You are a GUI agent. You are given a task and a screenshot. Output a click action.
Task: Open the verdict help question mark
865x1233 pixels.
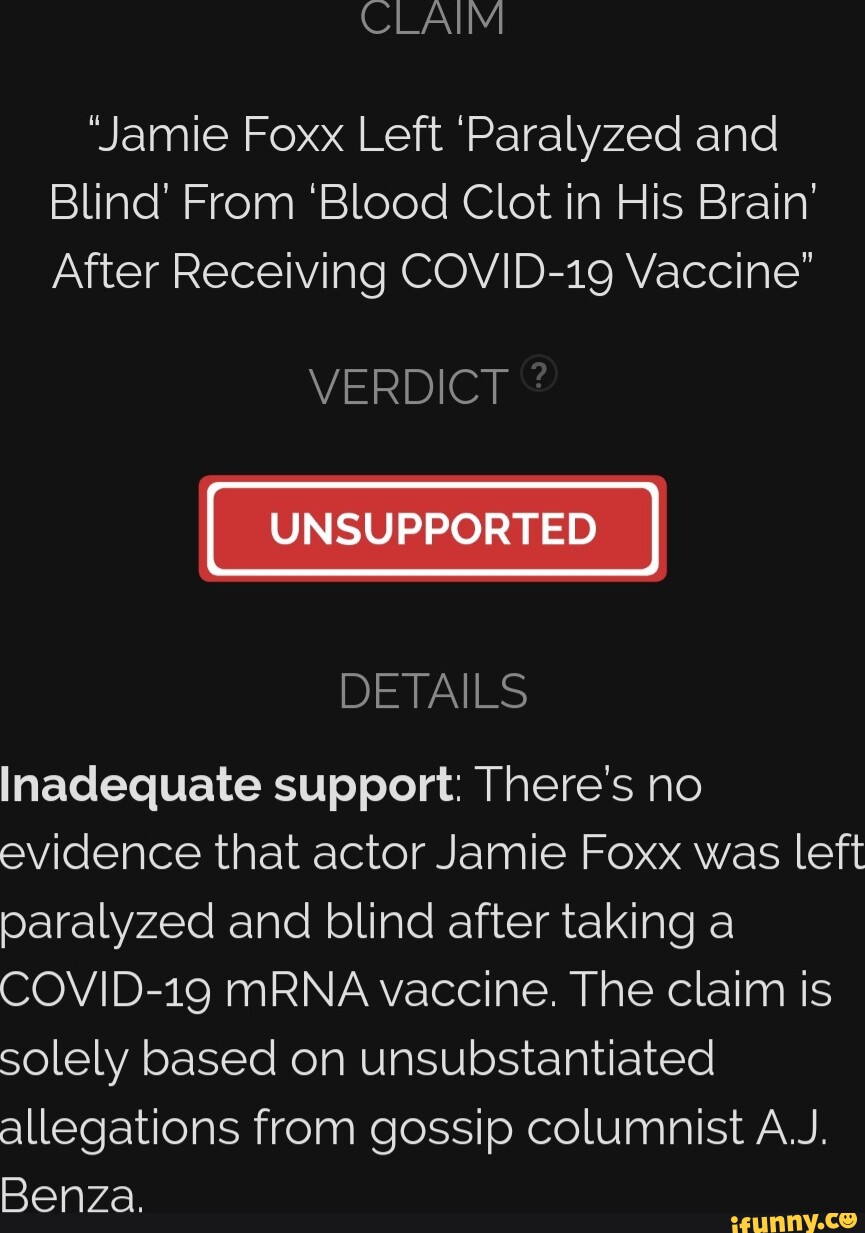(539, 374)
